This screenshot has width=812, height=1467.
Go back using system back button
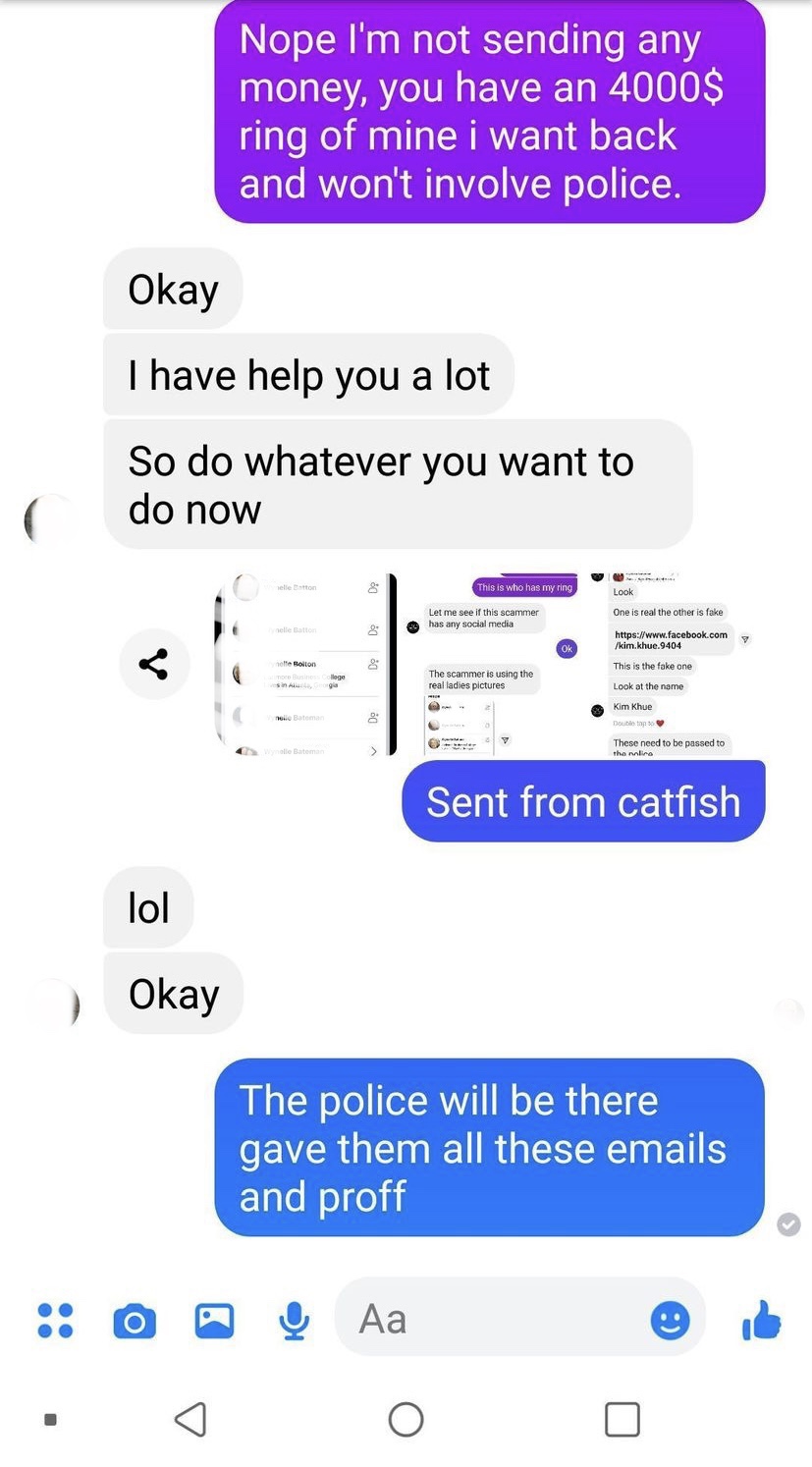pyautogui.click(x=190, y=1419)
